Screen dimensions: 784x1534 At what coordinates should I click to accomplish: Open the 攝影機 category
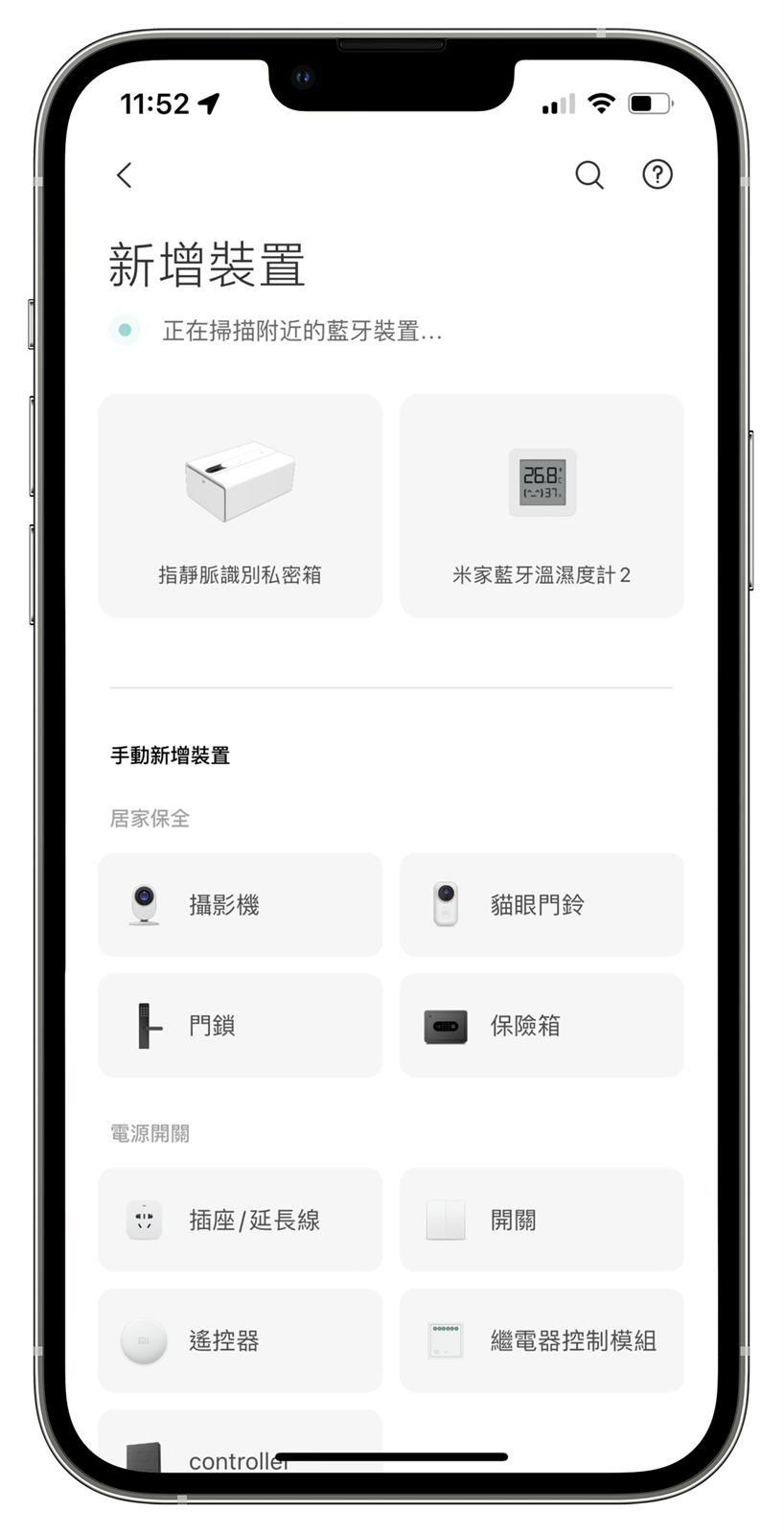click(241, 904)
